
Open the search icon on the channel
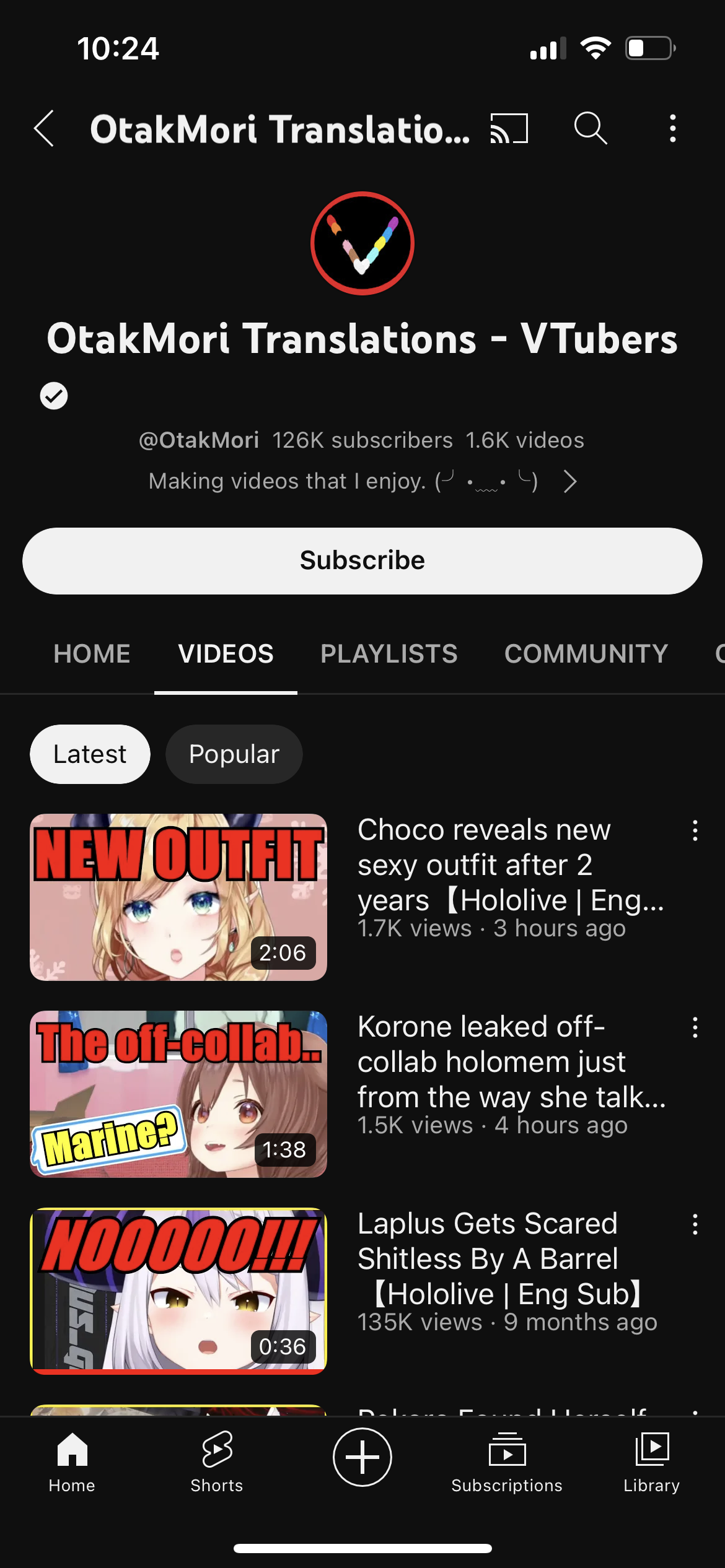click(591, 128)
